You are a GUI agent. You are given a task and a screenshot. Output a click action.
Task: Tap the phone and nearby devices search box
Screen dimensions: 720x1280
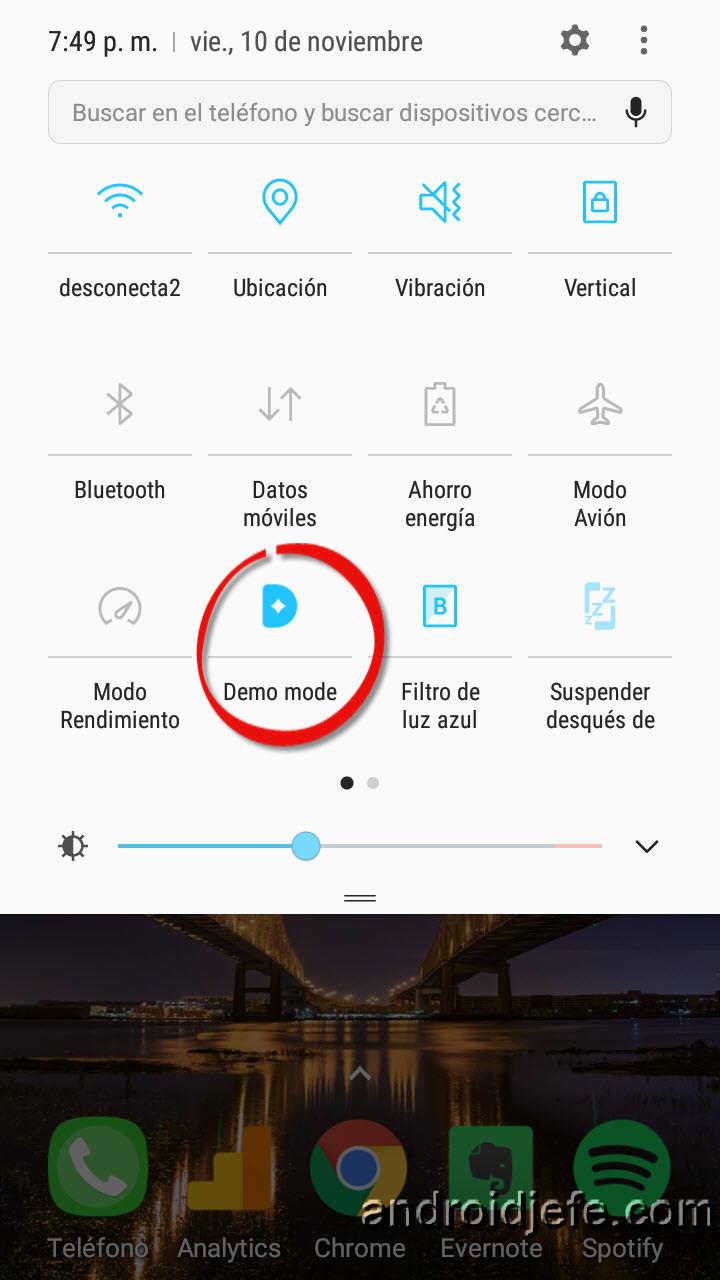point(335,113)
